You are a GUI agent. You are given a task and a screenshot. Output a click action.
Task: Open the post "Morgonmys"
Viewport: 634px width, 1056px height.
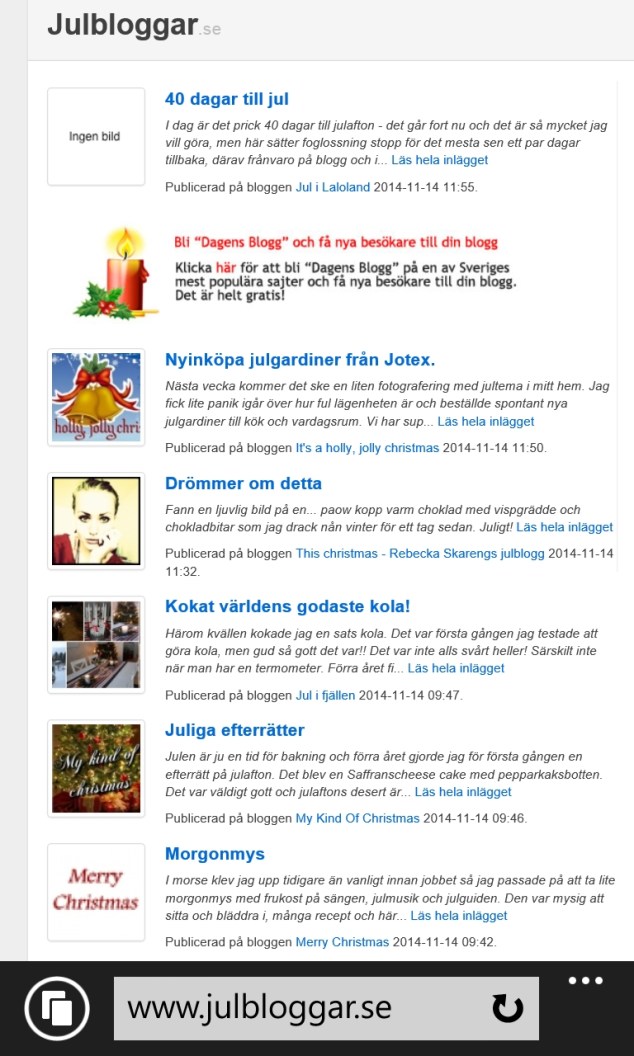(215, 854)
